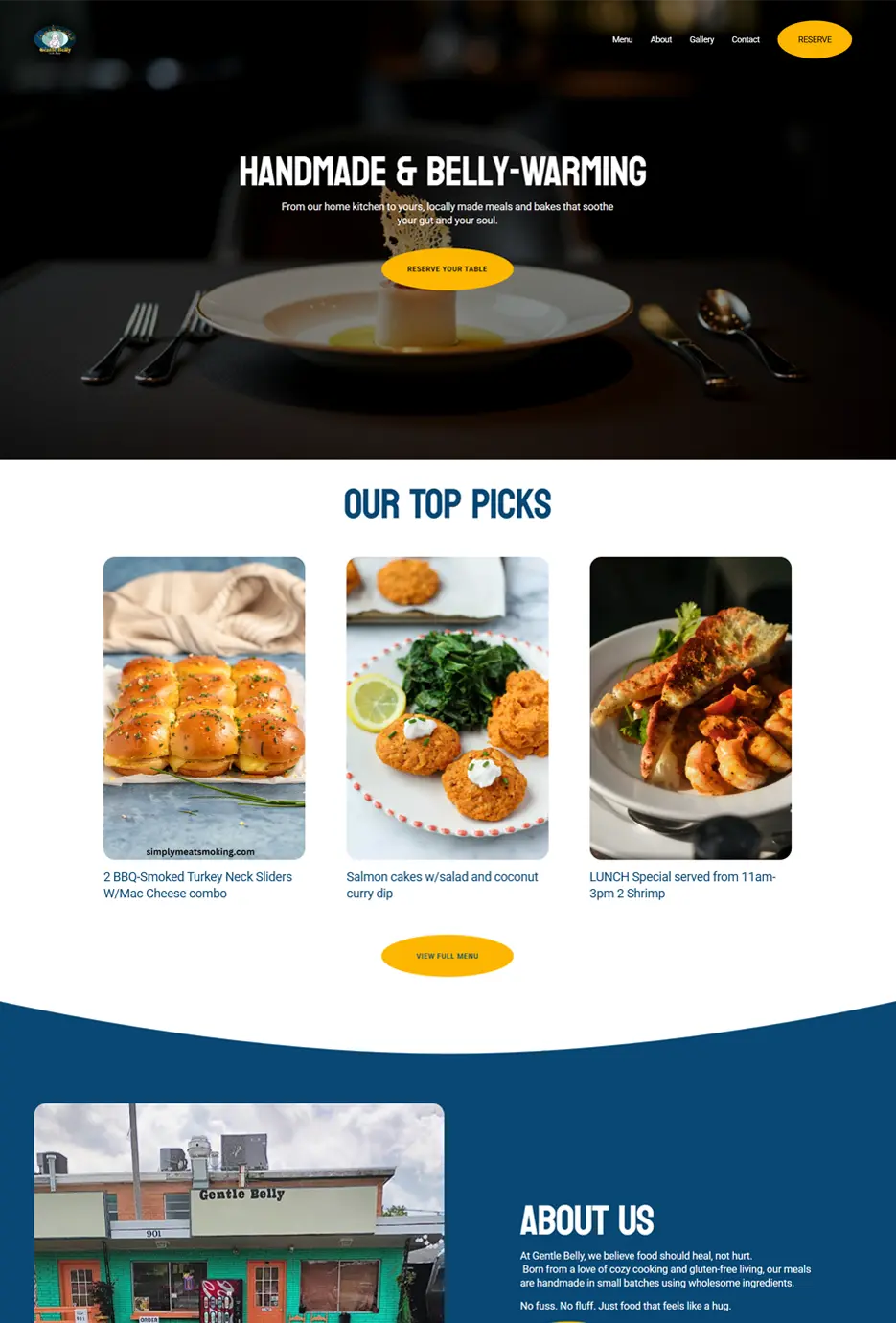Open the Menu navigation link
Image resolution: width=896 pixels, height=1323 pixels.
[622, 39]
